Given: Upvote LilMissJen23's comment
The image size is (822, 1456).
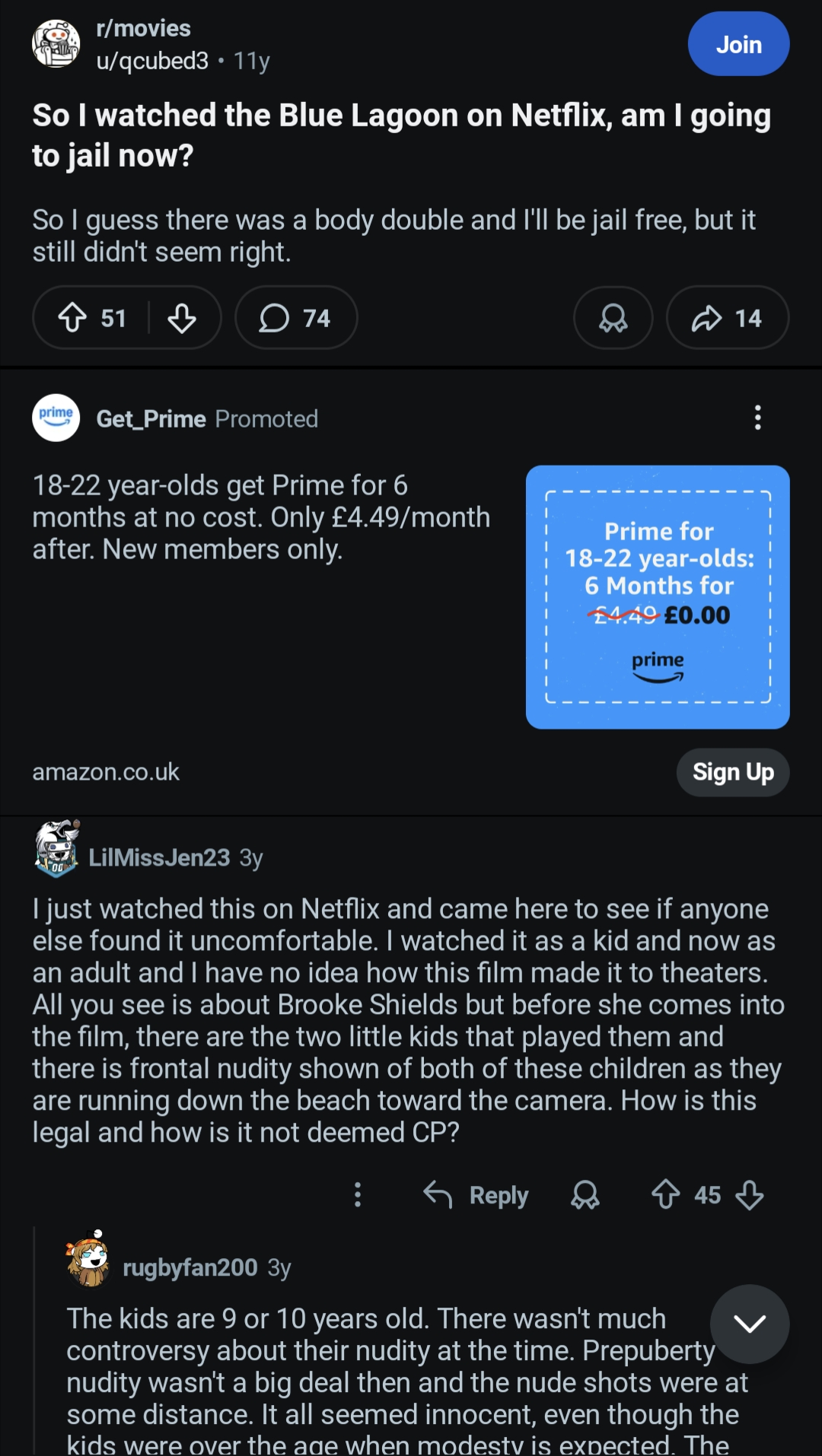Looking at the screenshot, I should click(665, 1195).
